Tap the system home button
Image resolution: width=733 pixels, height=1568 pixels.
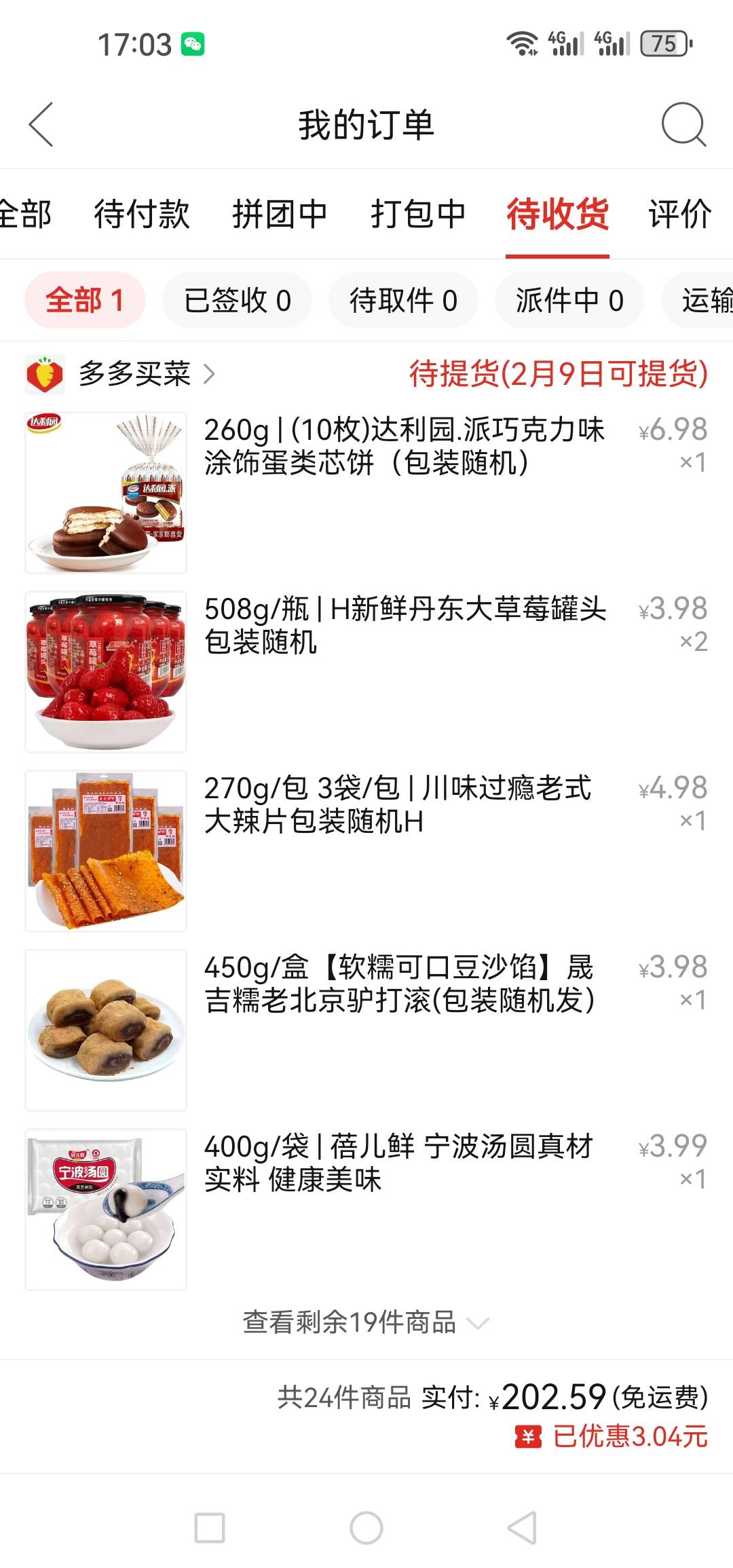366,1528
